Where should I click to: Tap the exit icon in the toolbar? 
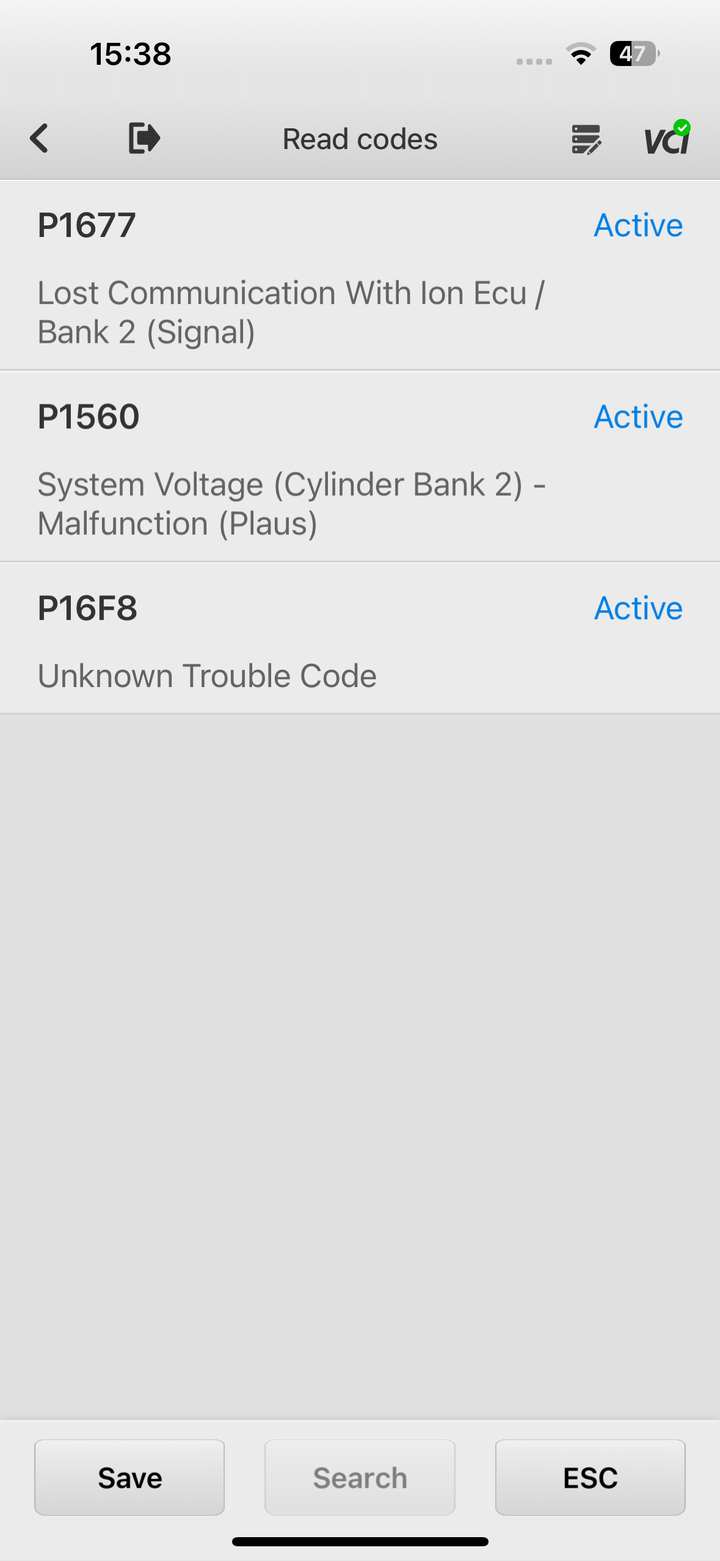point(144,138)
